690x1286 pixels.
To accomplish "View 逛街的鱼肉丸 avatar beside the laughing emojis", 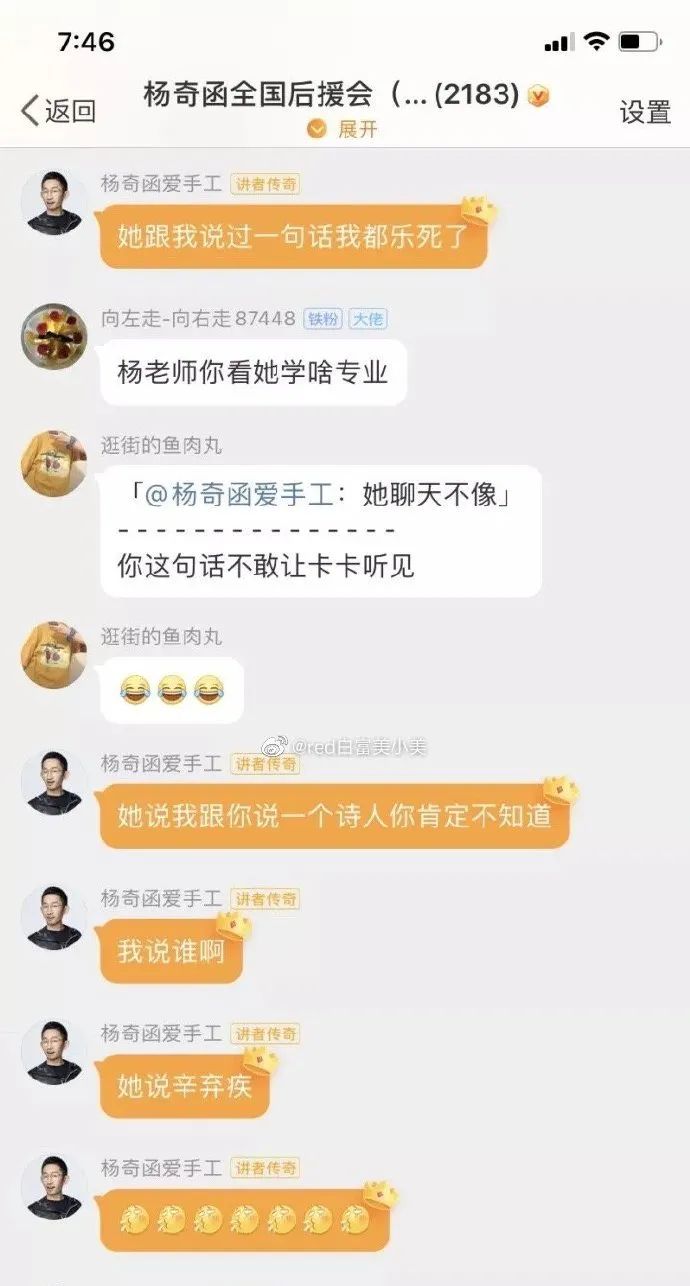I will 54,656.
